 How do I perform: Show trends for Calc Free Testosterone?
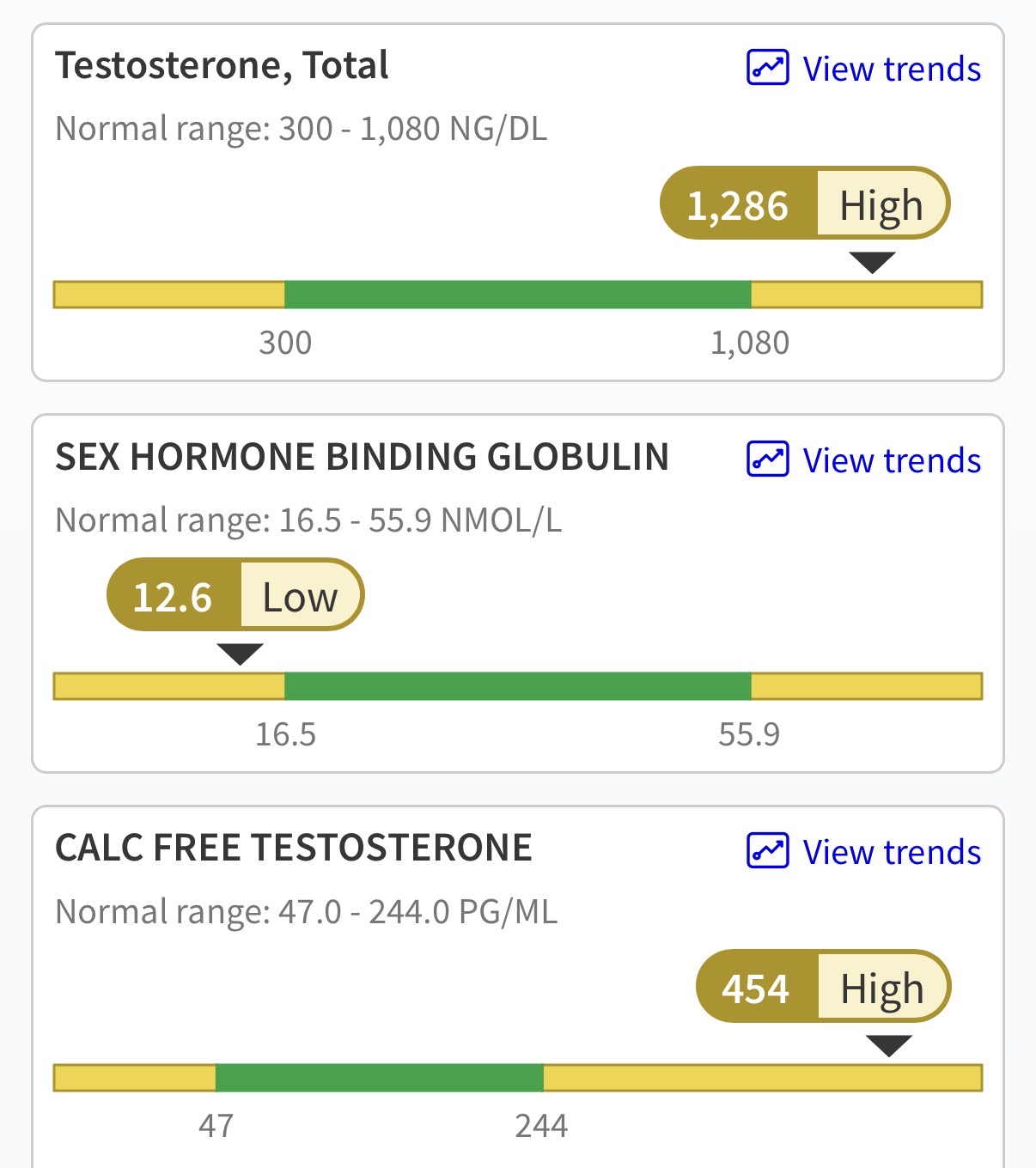pyautogui.click(x=864, y=852)
